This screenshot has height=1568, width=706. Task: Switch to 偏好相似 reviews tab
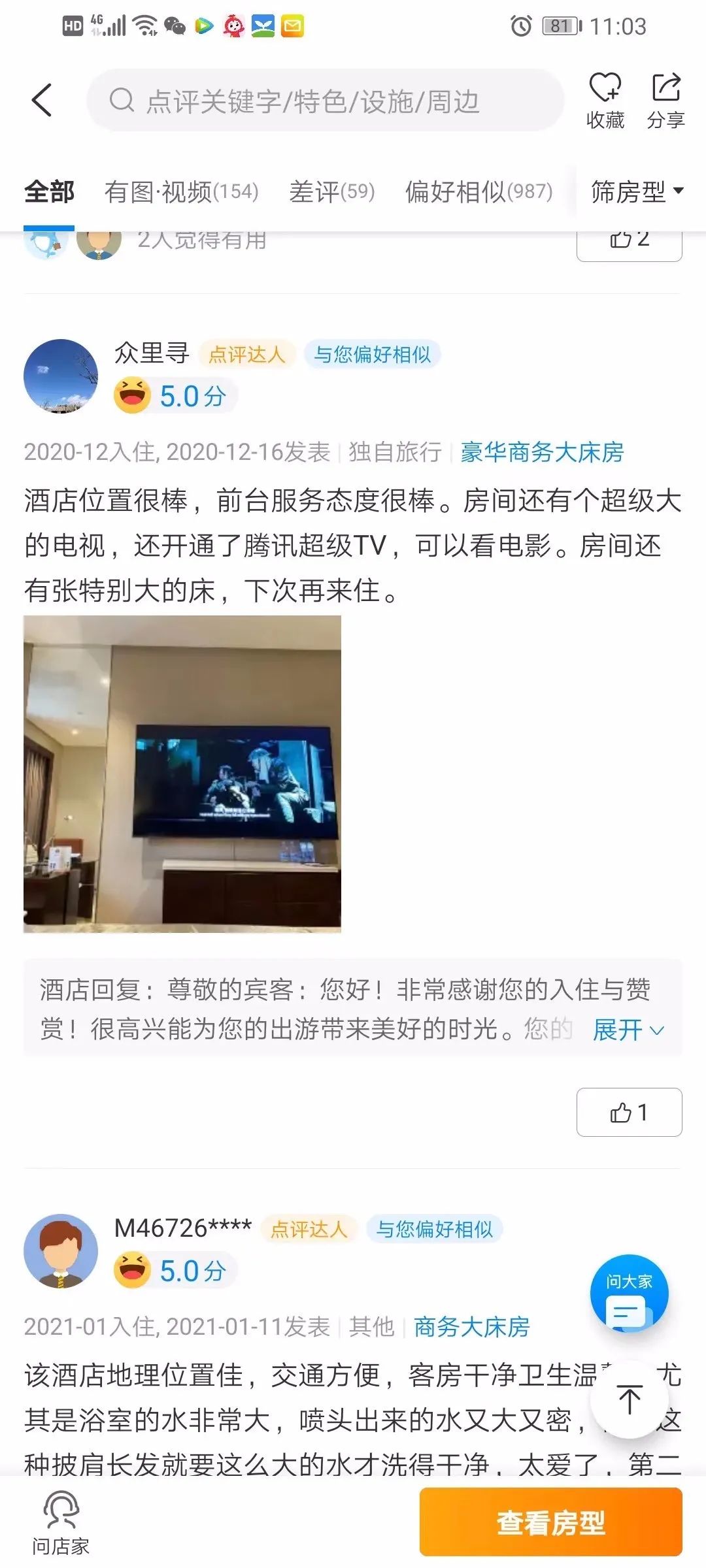point(479,192)
